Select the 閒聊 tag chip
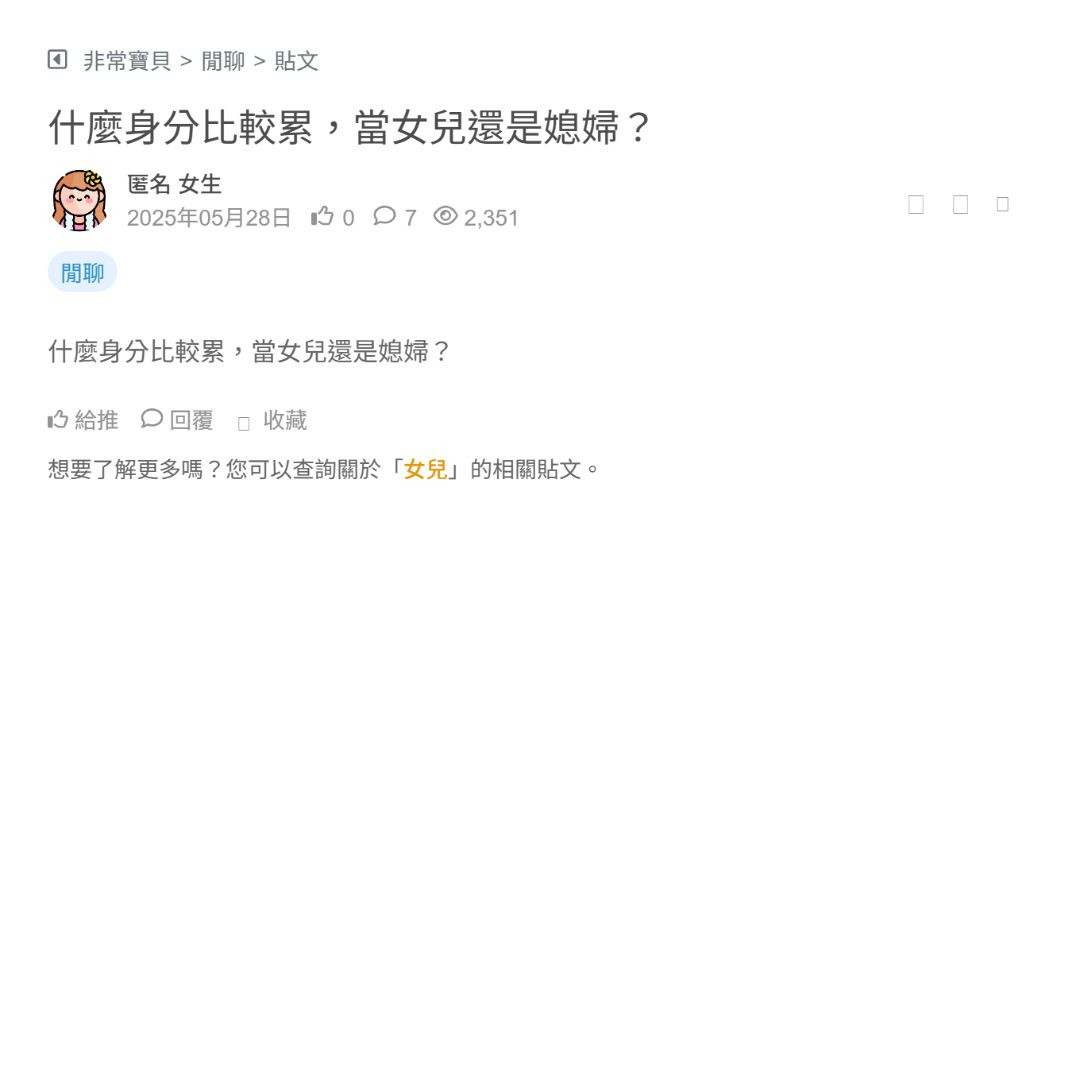This screenshot has width=1080, height=1080. (x=82, y=272)
